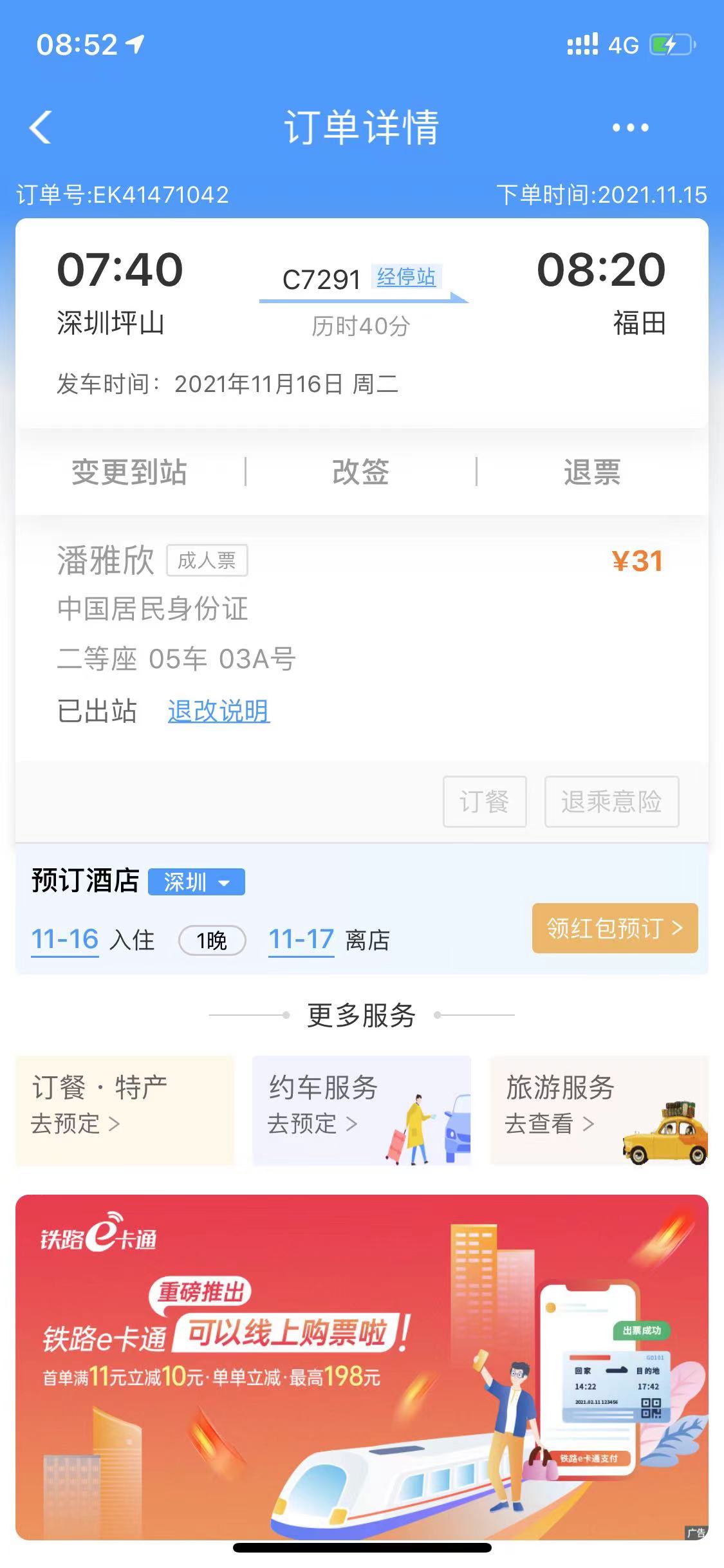The width and height of the screenshot is (724, 1568).
Task: Change the 11-16 check-in date
Action: point(65,940)
